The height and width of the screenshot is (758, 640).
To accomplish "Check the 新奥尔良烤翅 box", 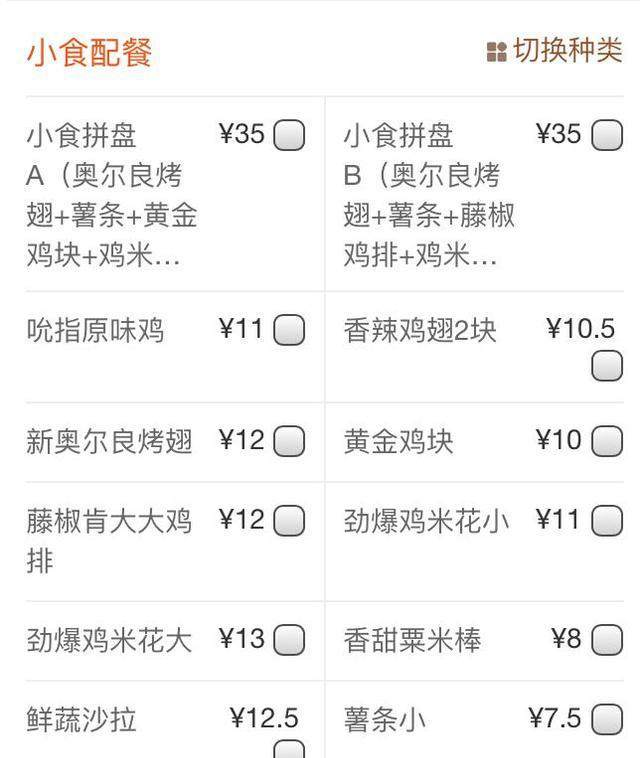I will click(289, 441).
